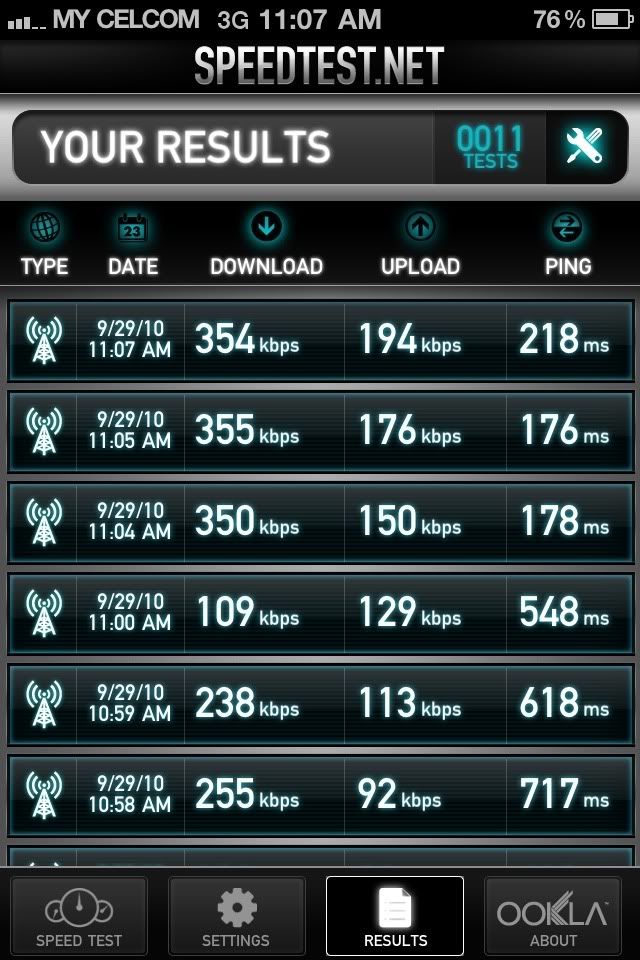Sort results by Date column
This screenshot has height=960, width=640.
coord(133,245)
